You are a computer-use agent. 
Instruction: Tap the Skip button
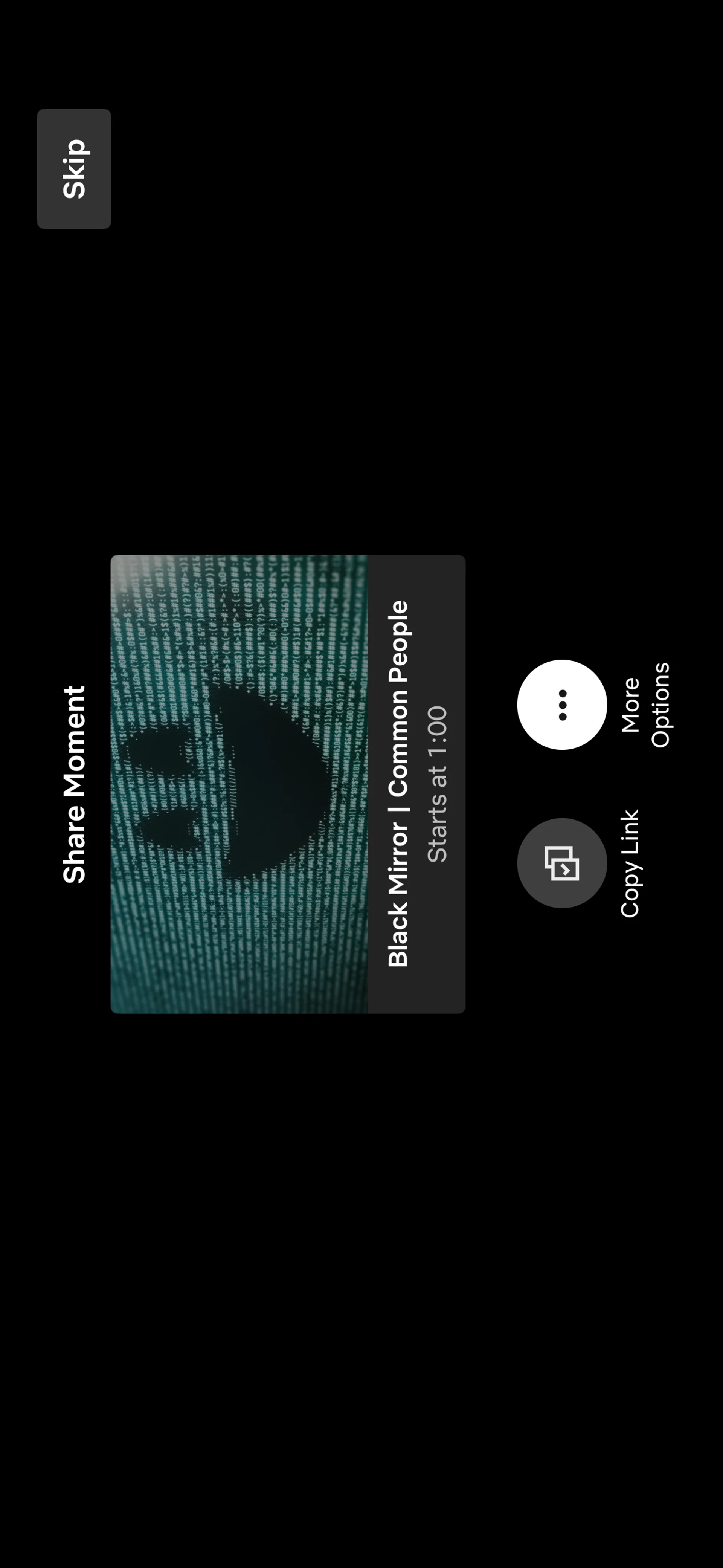74,169
